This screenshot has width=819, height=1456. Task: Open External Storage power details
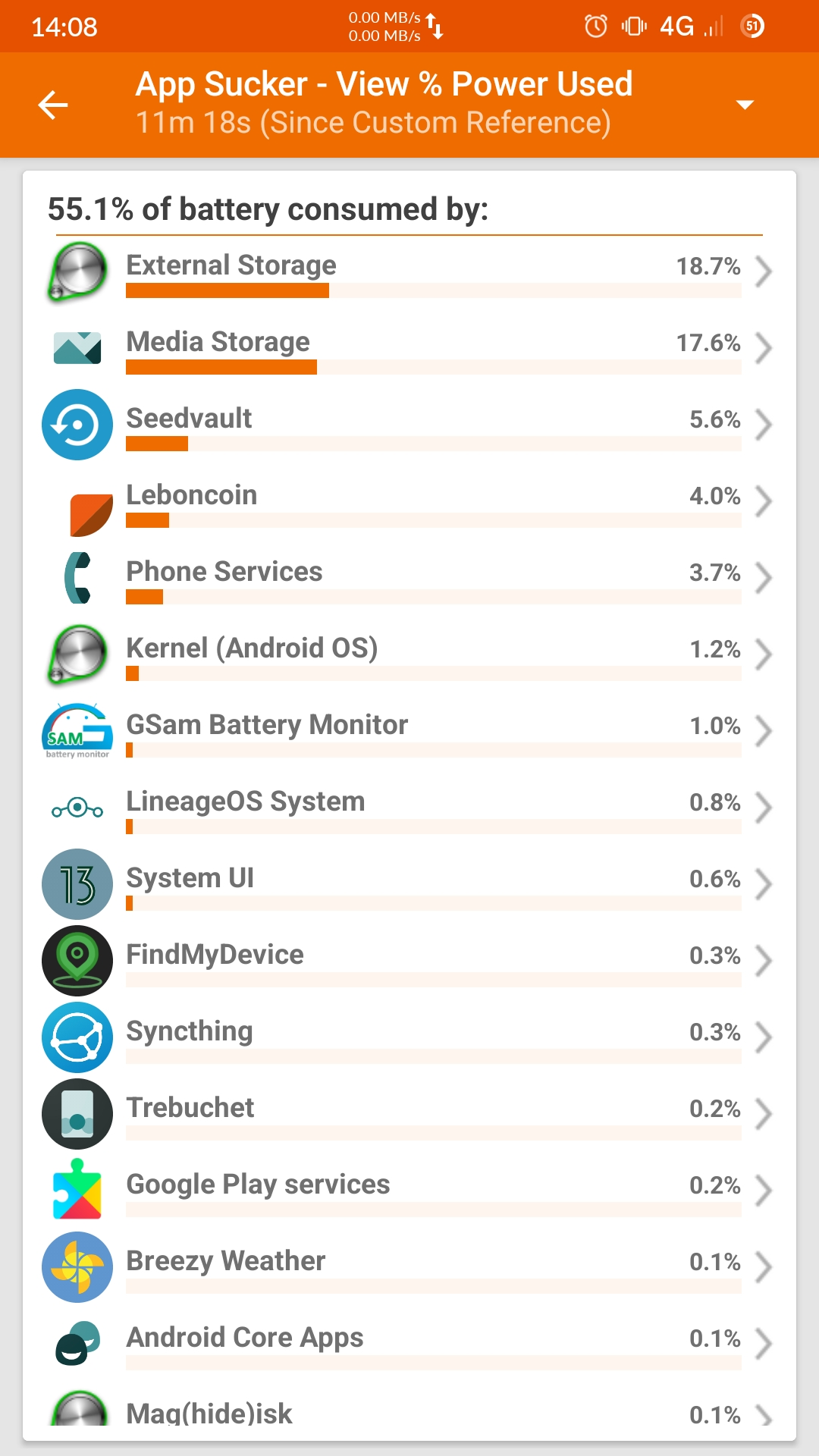click(409, 271)
